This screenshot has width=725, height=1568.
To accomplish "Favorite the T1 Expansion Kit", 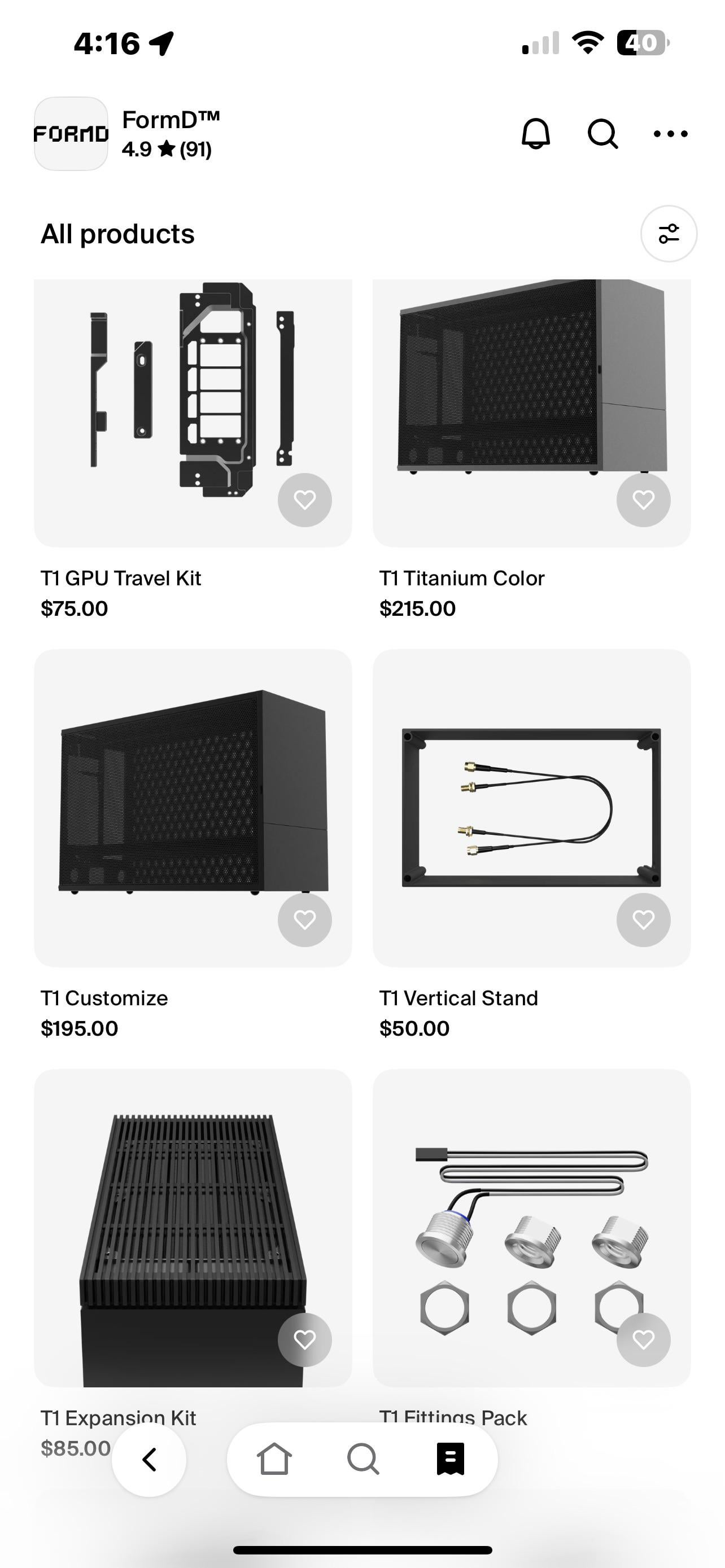I will pyautogui.click(x=305, y=1340).
